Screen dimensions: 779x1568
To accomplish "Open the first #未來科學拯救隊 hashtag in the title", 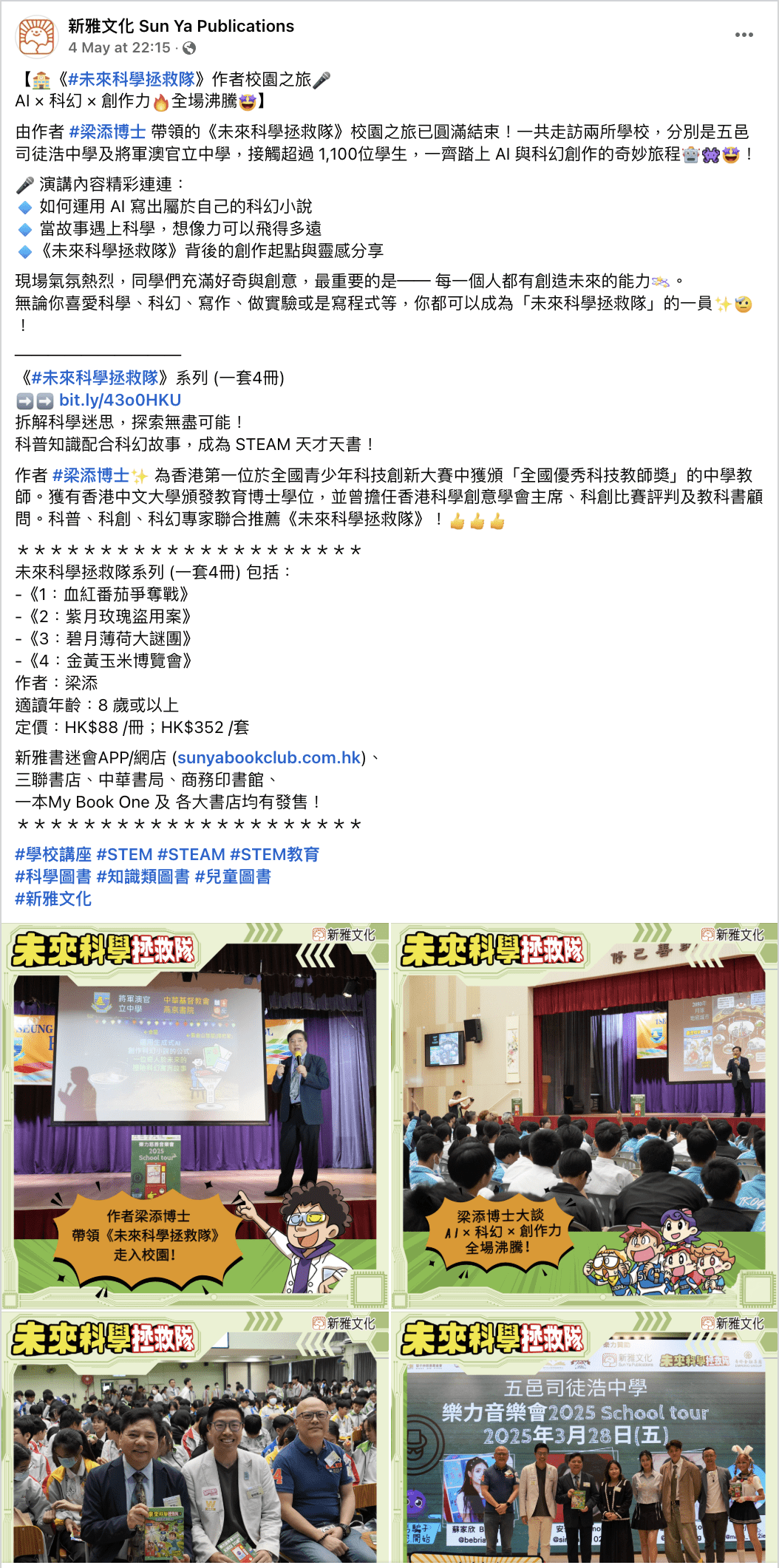I will coord(131,79).
